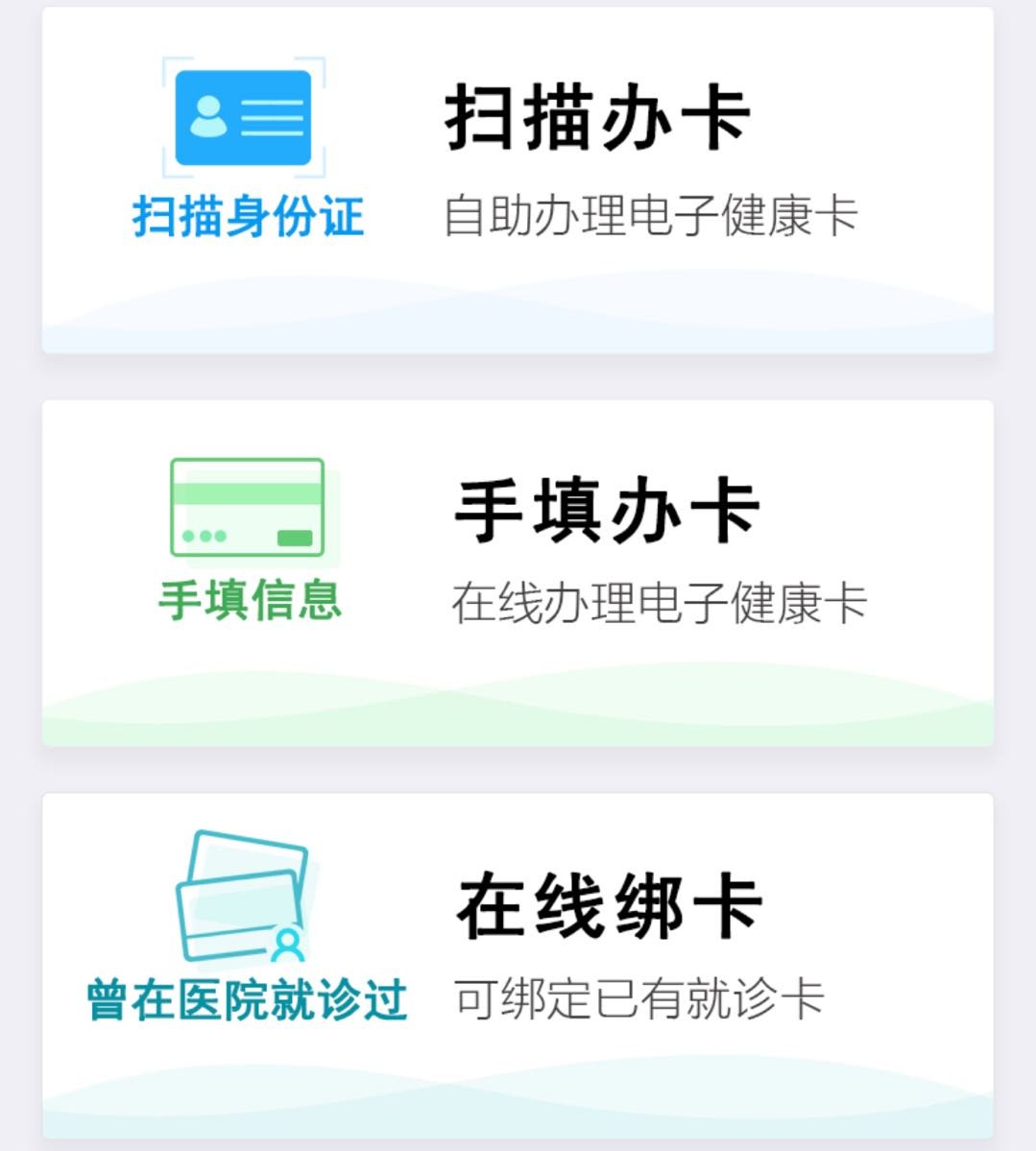1036x1151 pixels.
Task: Choose the 在线绑卡 card
Action: coord(518,965)
